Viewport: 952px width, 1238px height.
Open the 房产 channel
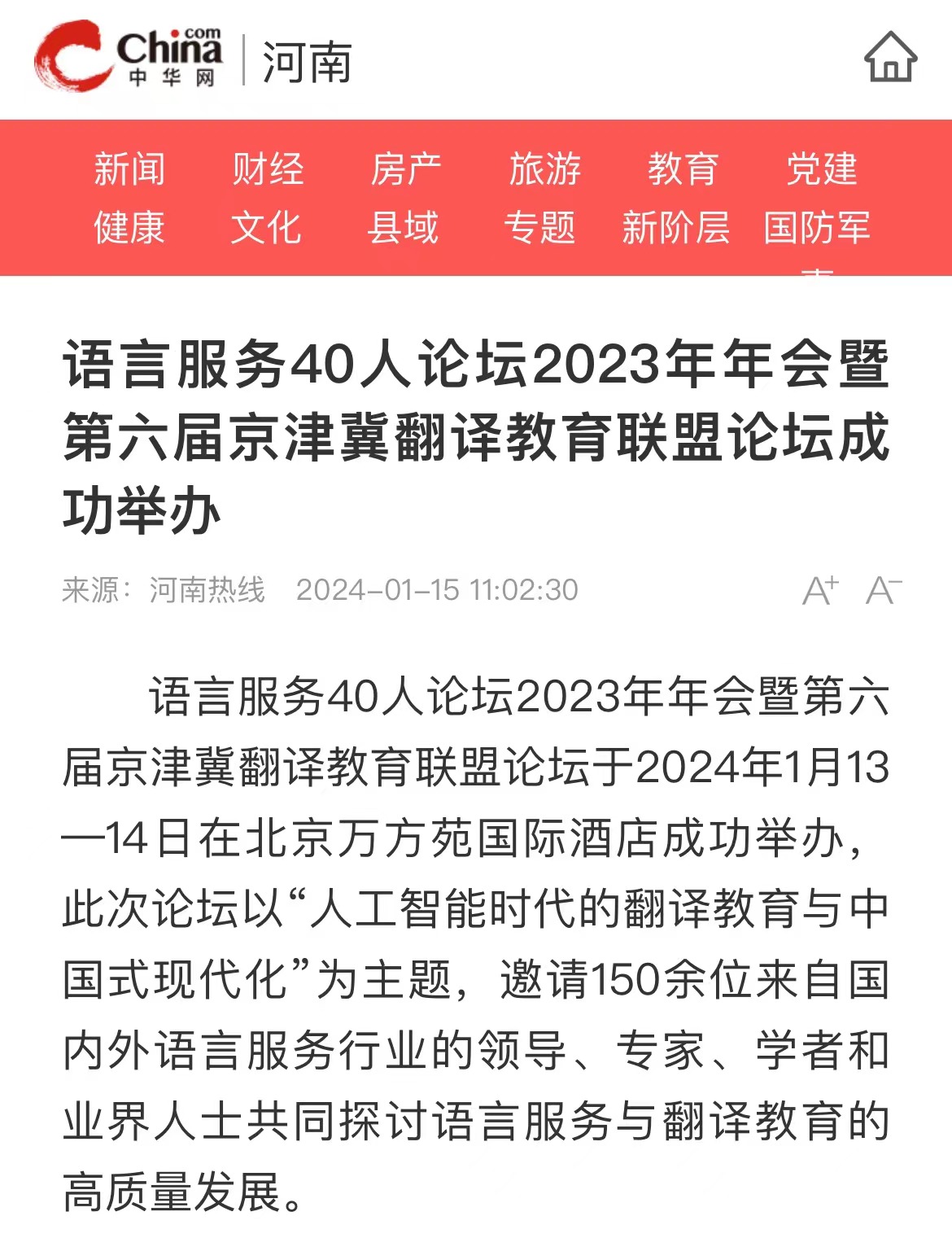pos(406,169)
